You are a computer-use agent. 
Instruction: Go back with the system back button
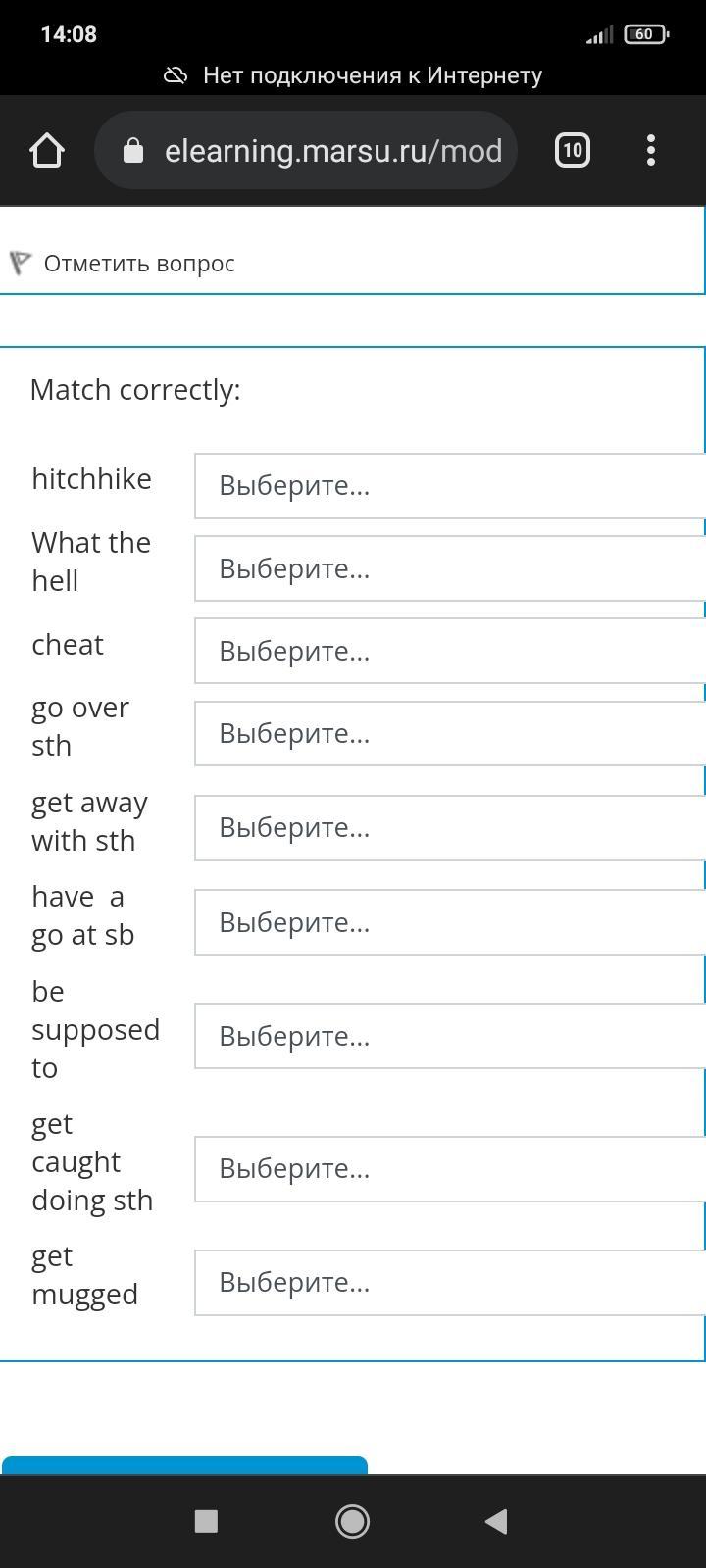tap(496, 1521)
